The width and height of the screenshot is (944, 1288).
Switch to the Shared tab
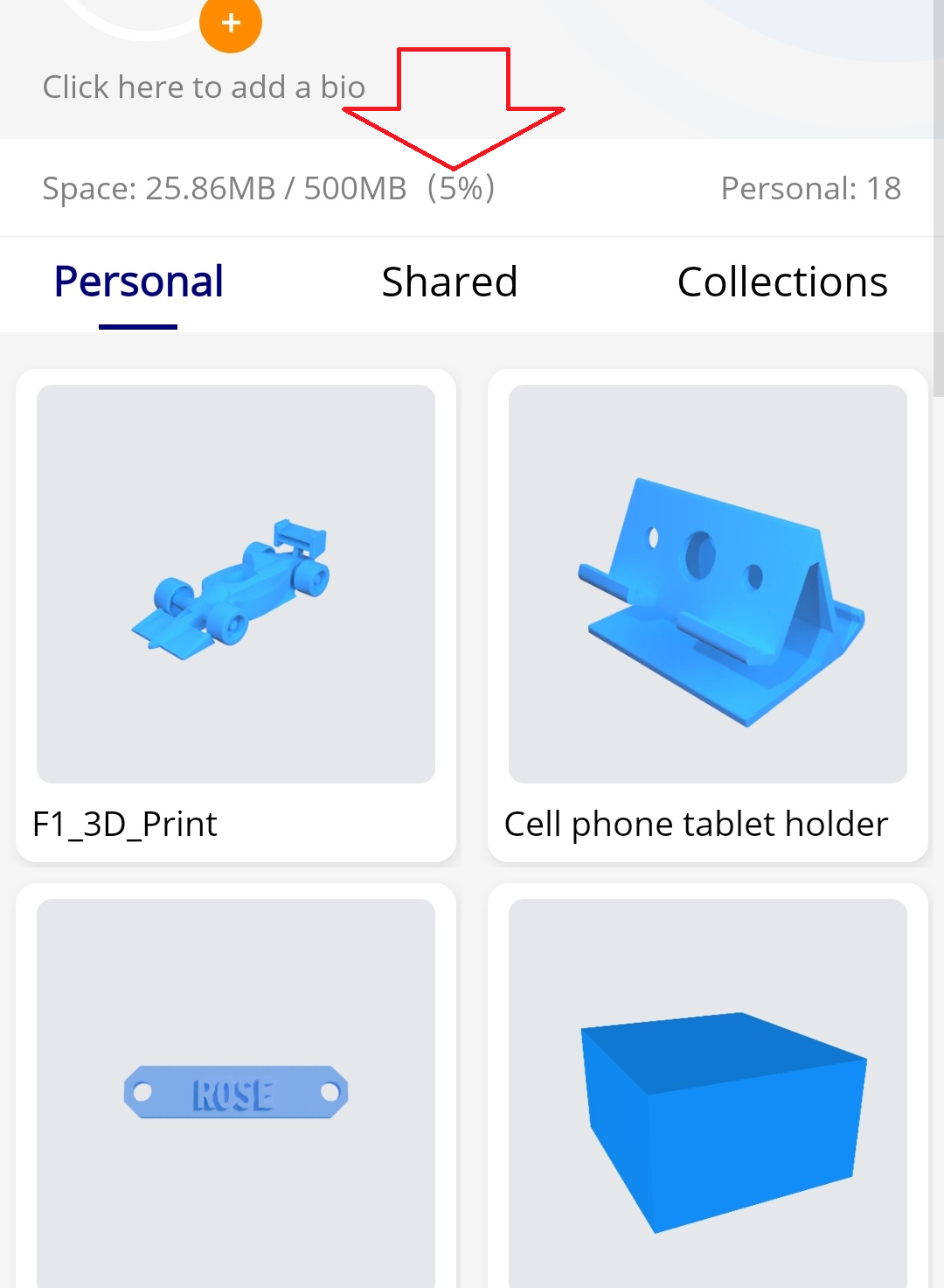(x=449, y=282)
